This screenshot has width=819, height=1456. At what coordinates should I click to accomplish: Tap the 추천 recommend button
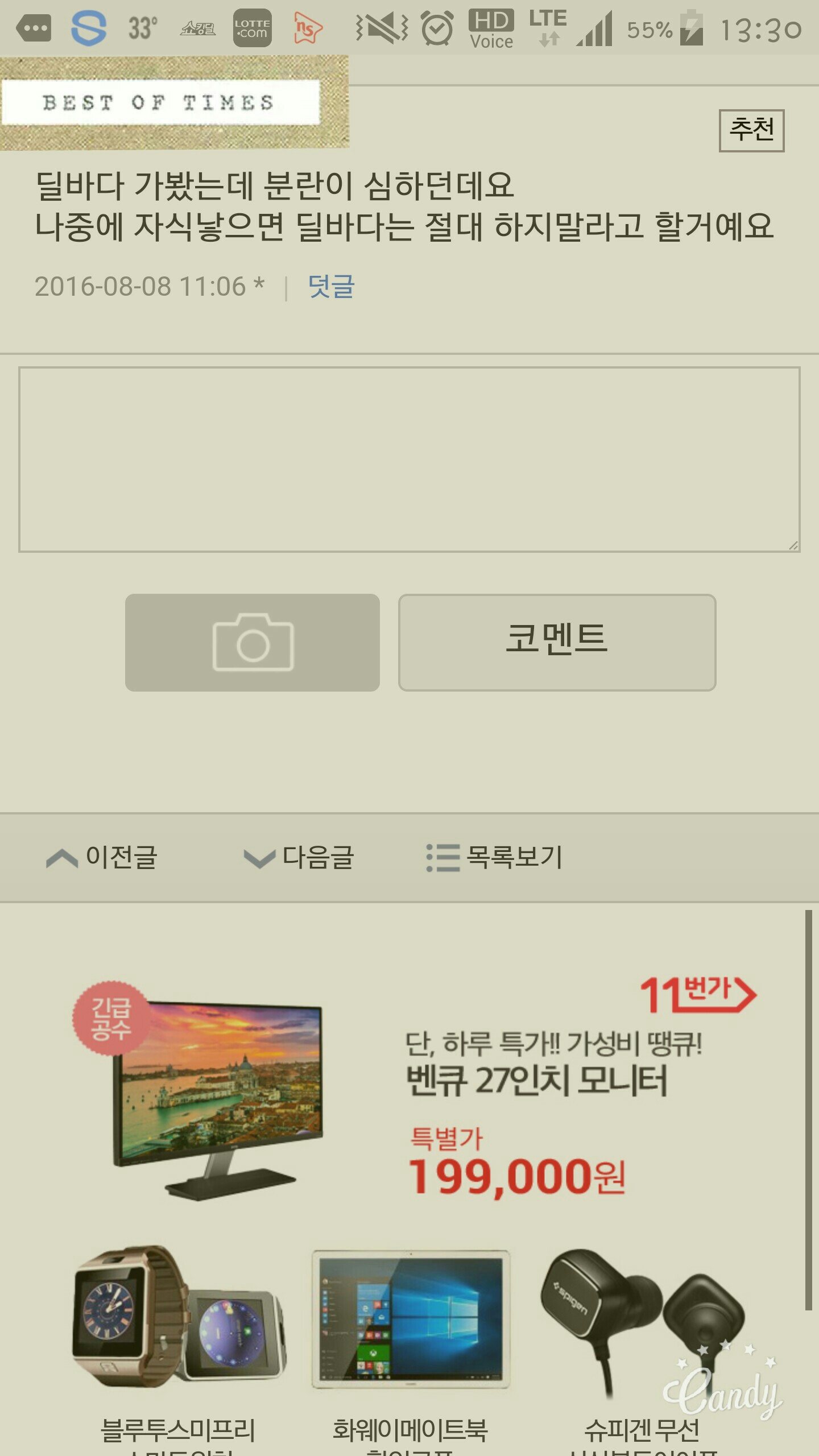[x=751, y=130]
